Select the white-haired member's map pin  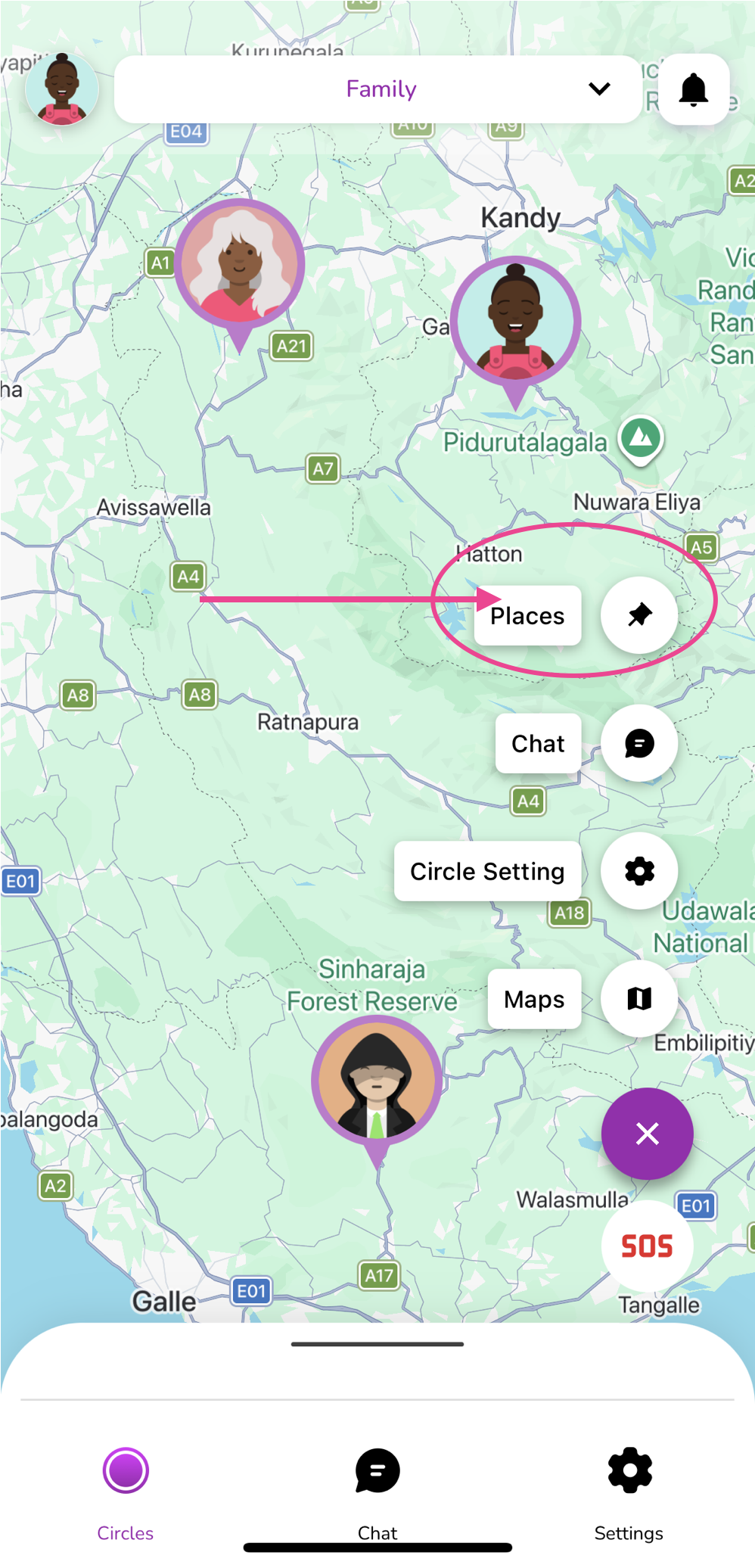[x=240, y=274]
